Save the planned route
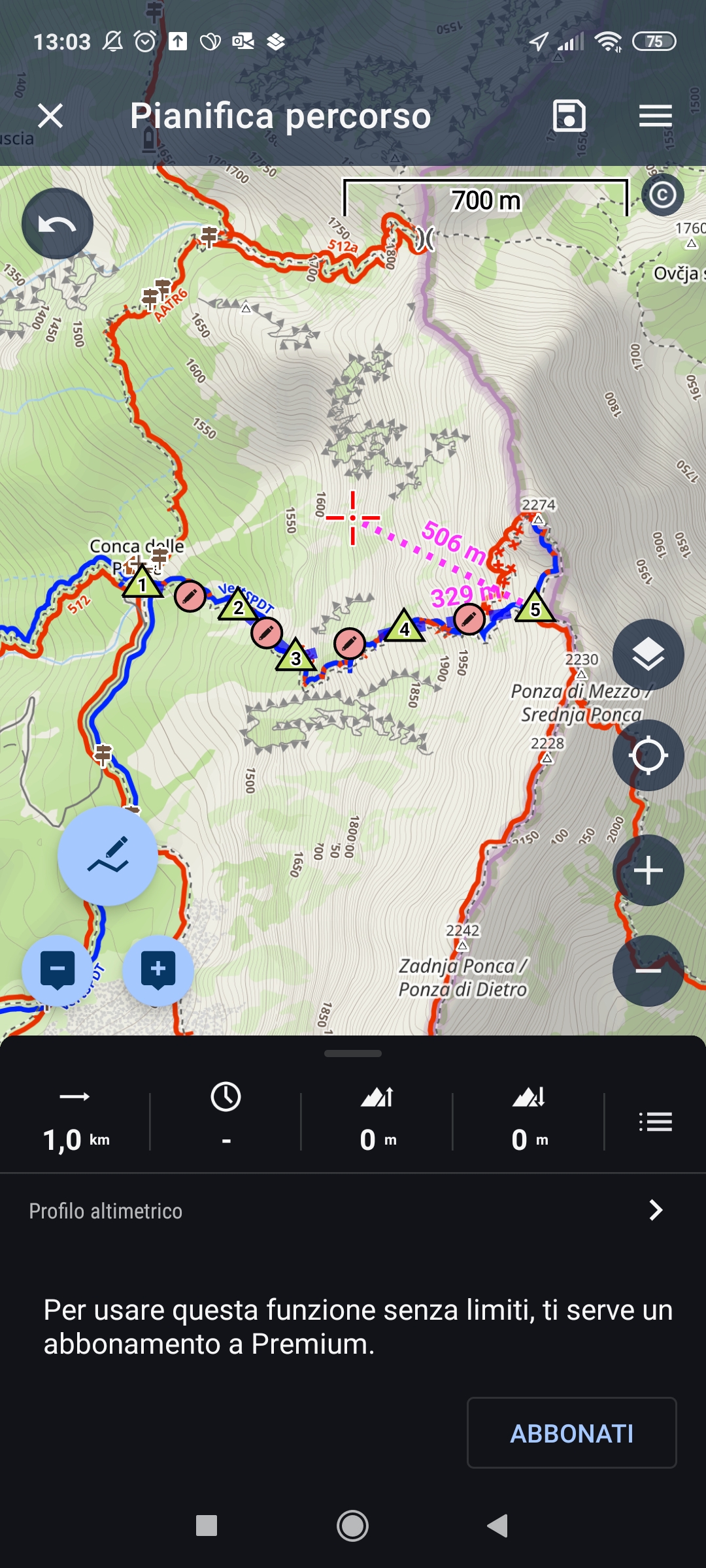Image resolution: width=706 pixels, height=1568 pixels. click(569, 116)
